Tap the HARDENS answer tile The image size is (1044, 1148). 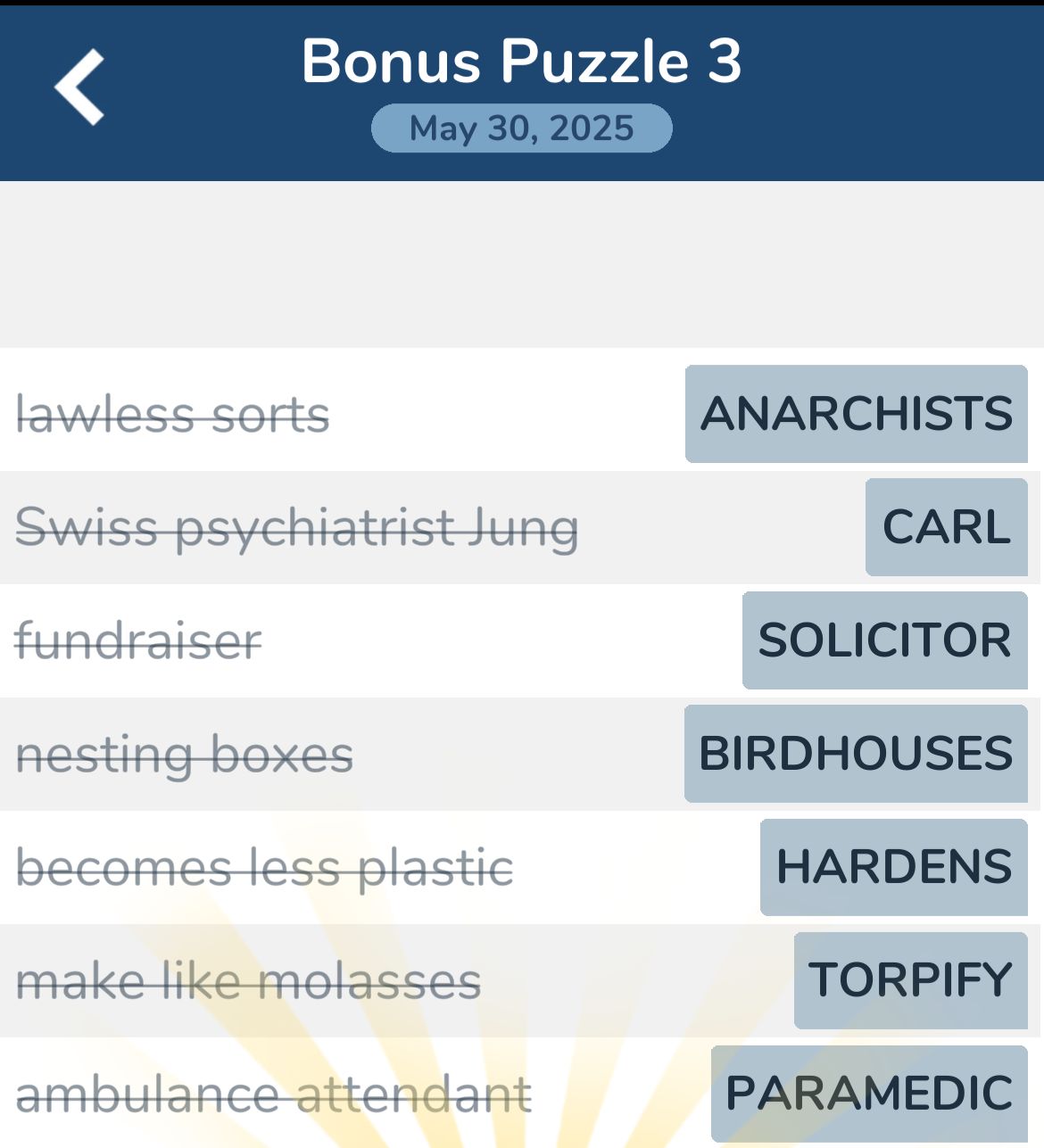[893, 865]
